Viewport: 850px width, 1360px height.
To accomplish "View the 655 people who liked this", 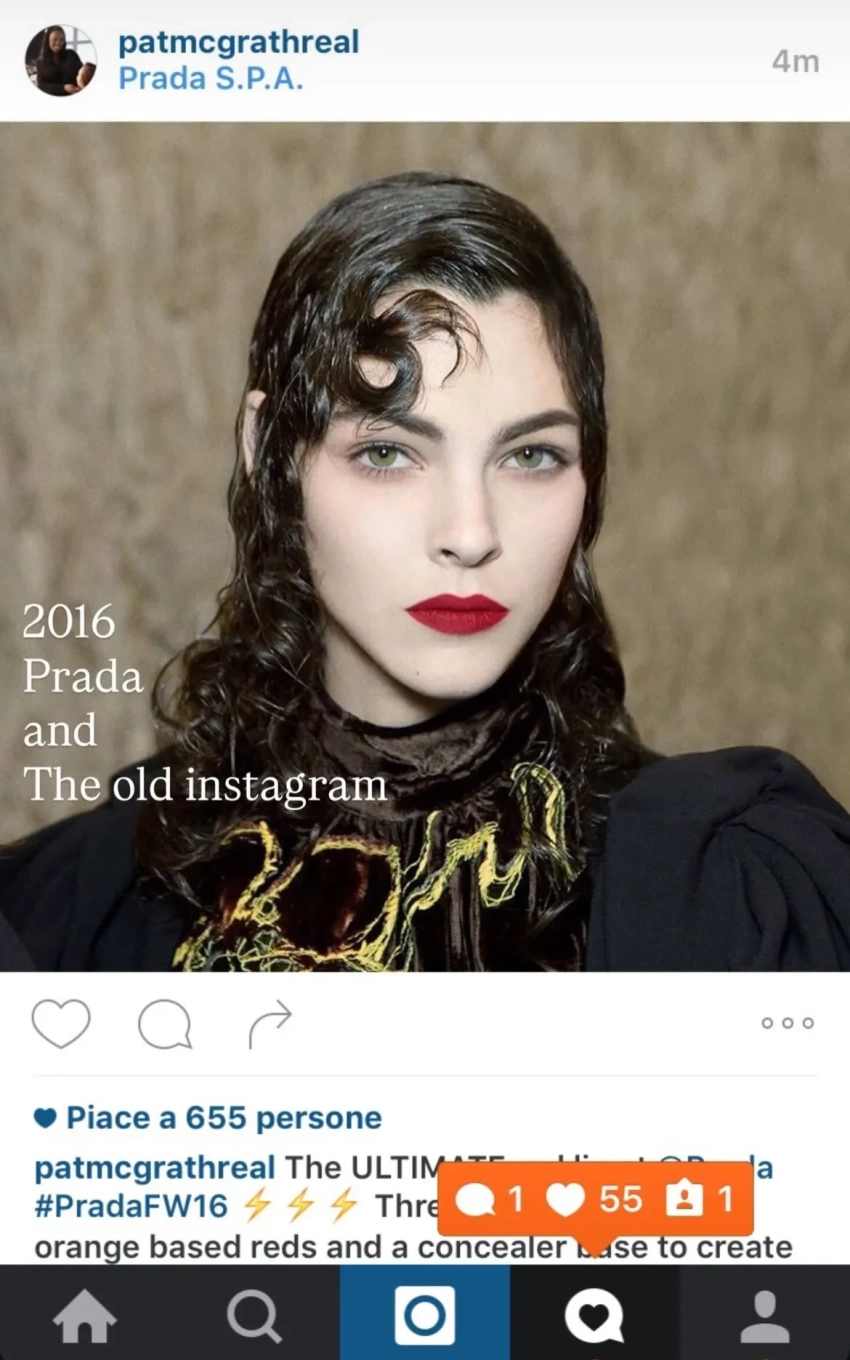I will 223,1118.
